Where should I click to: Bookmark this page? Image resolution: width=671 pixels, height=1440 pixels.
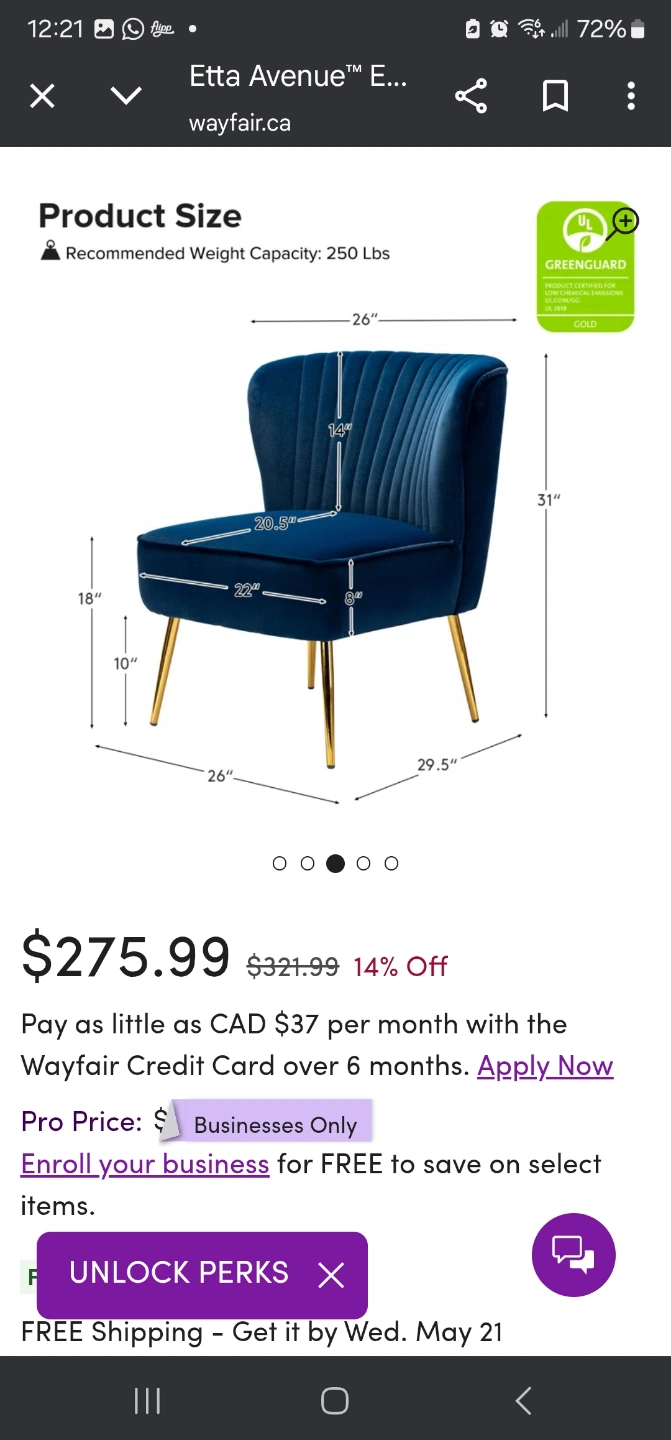pyautogui.click(x=555, y=96)
